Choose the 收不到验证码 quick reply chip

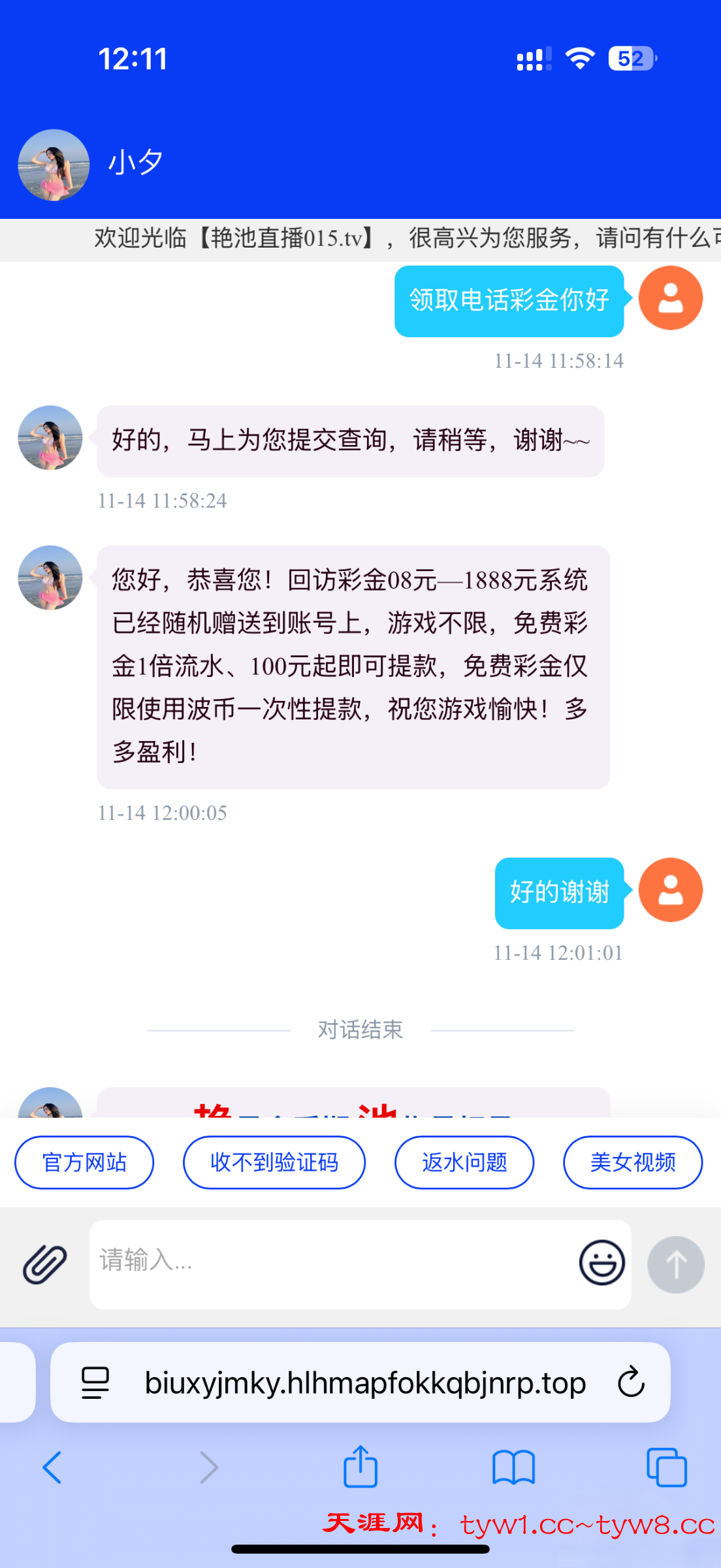tap(274, 1162)
